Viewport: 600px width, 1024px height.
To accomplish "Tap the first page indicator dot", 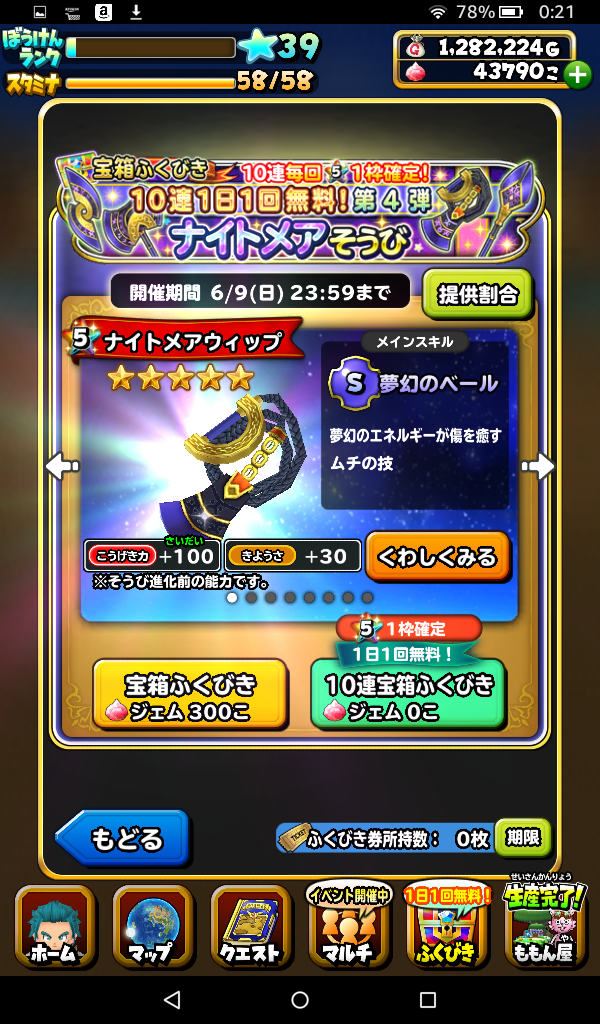I will point(232,598).
